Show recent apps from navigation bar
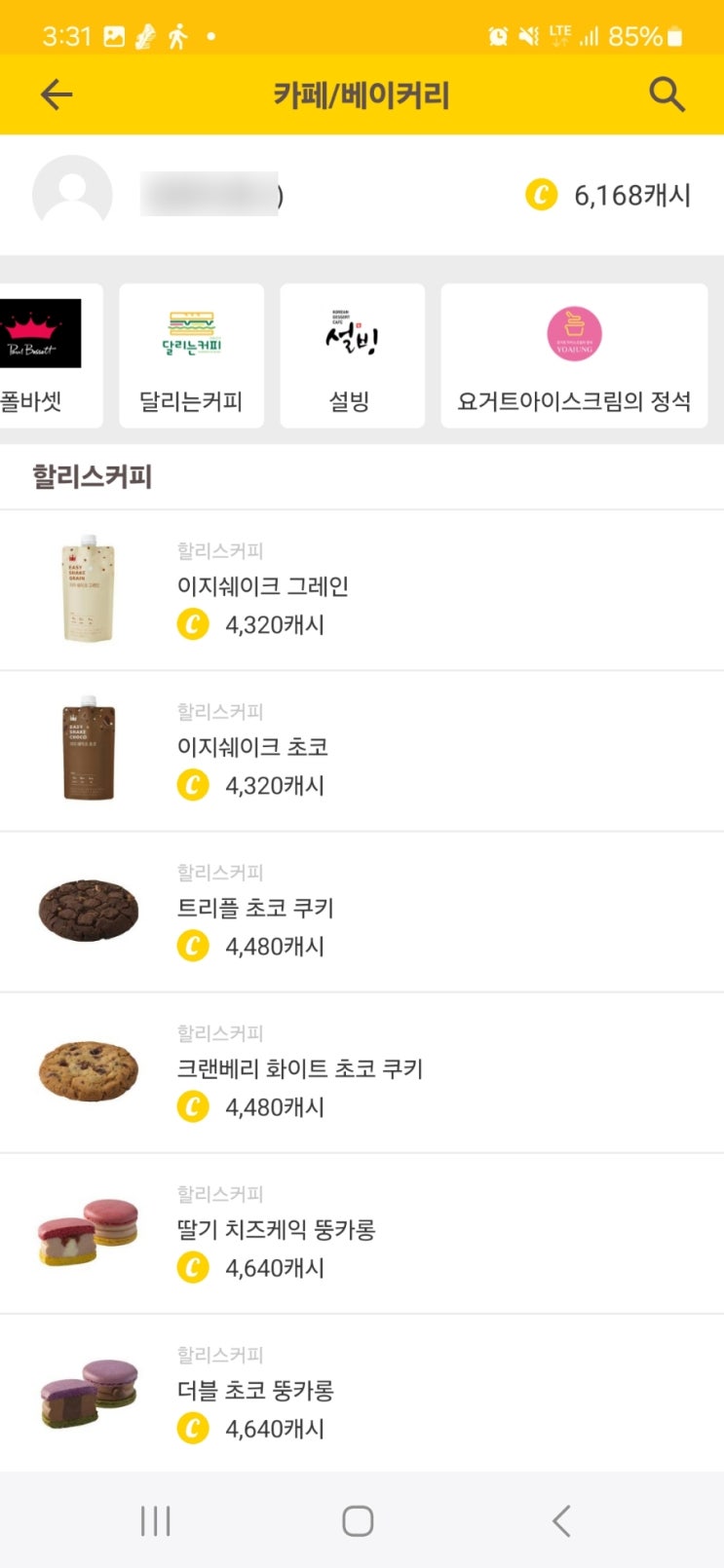Screen dimensions: 724x1568 [x=156, y=1520]
